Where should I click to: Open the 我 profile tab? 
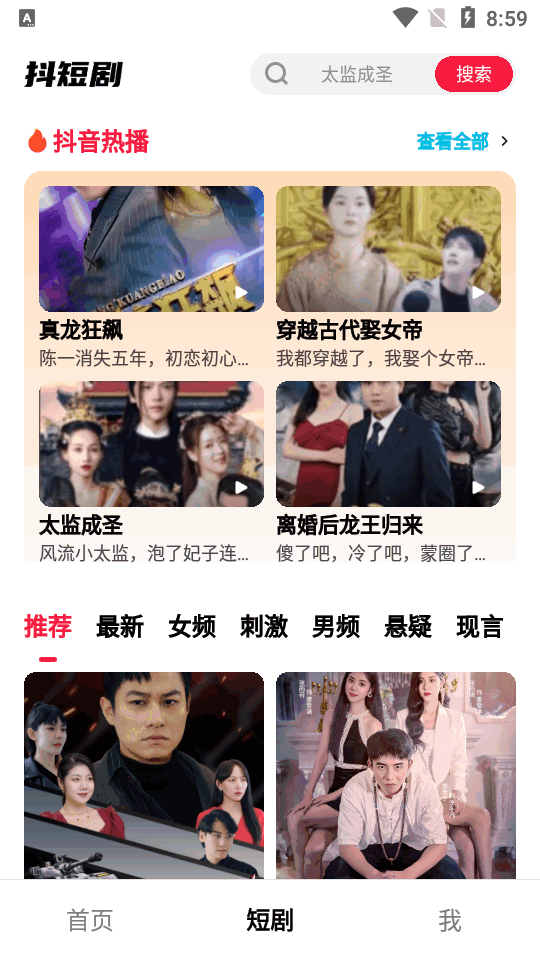pyautogui.click(x=450, y=920)
